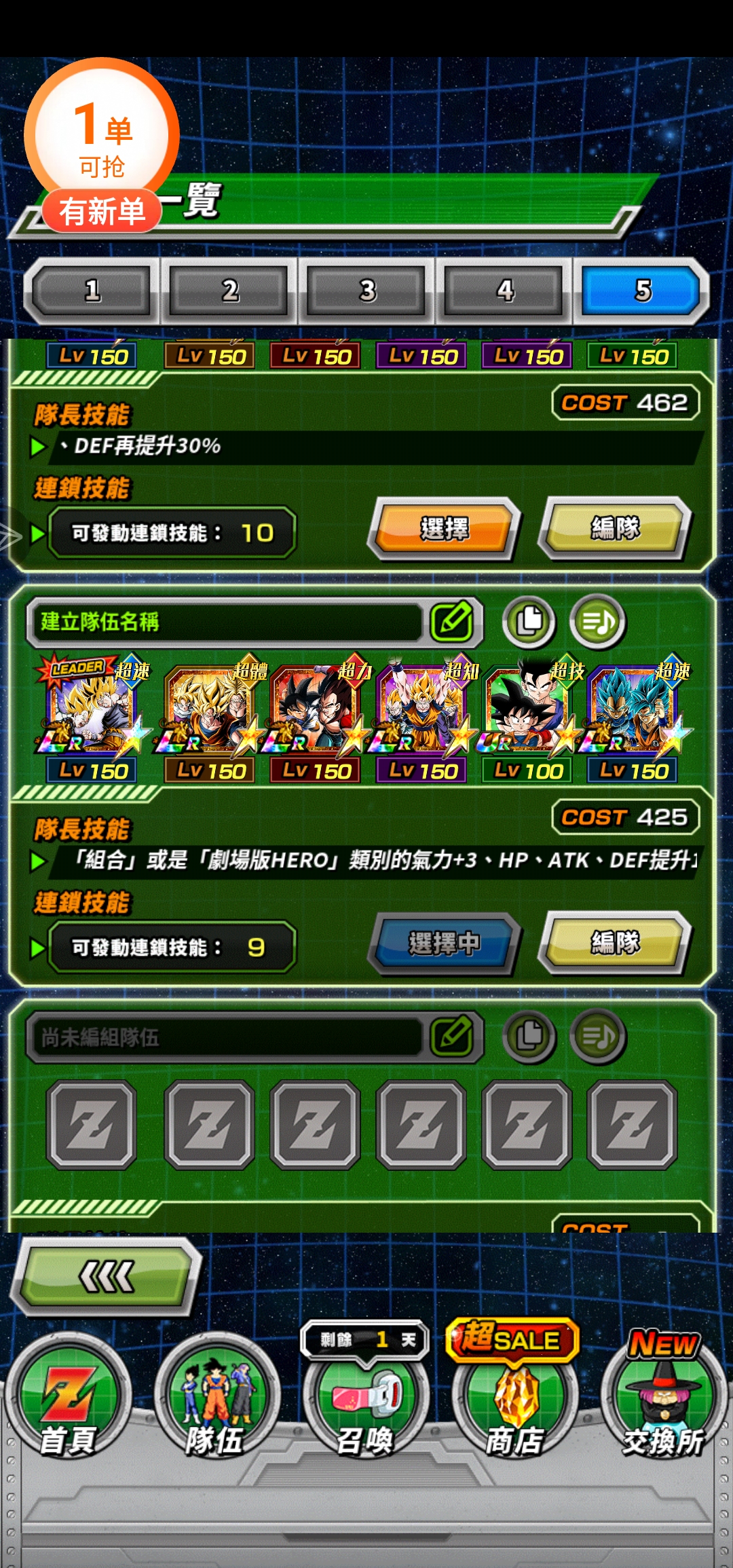Switch to team page 1
Image resolution: width=733 pixels, height=1568 pixels.
(x=92, y=291)
